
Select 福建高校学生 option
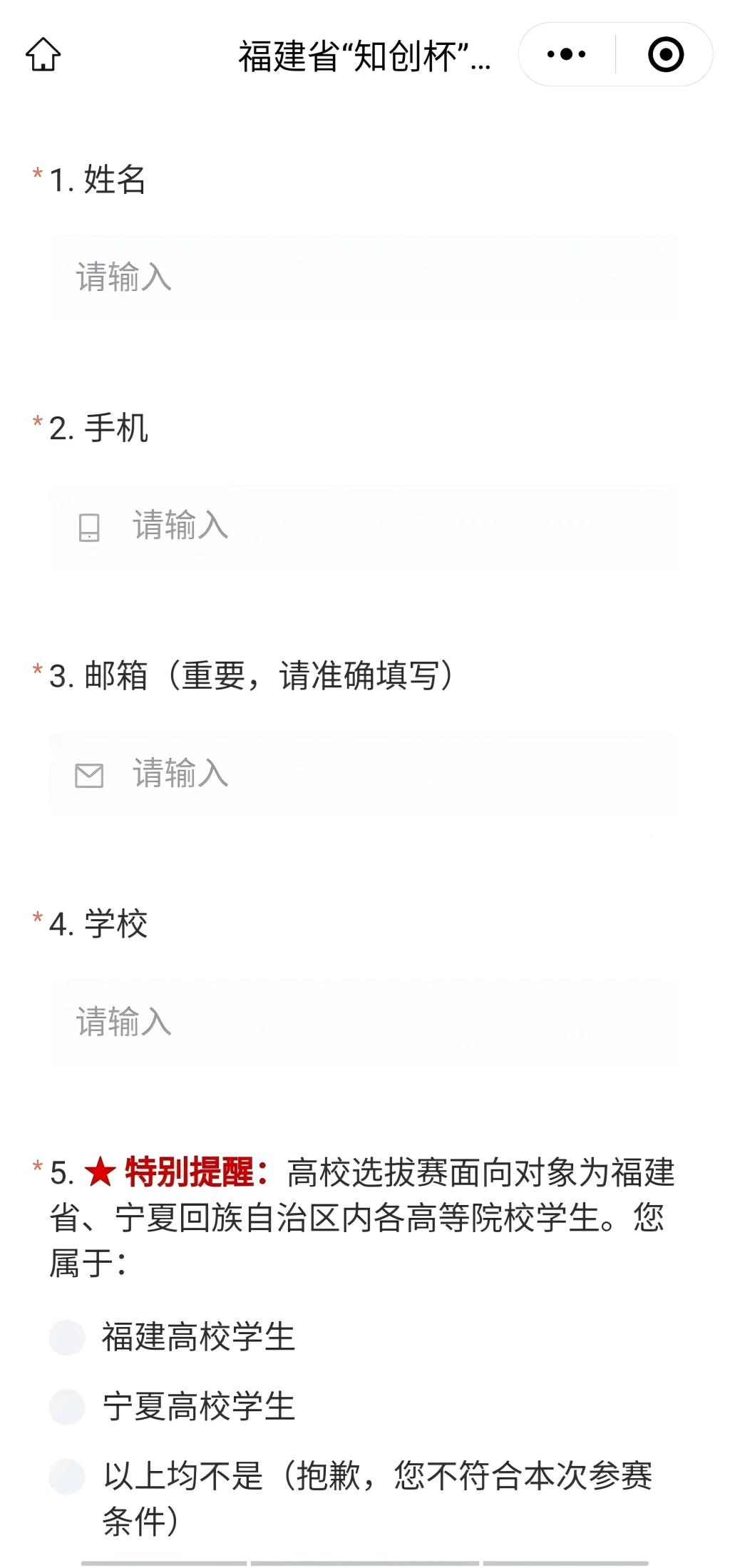(172, 1337)
